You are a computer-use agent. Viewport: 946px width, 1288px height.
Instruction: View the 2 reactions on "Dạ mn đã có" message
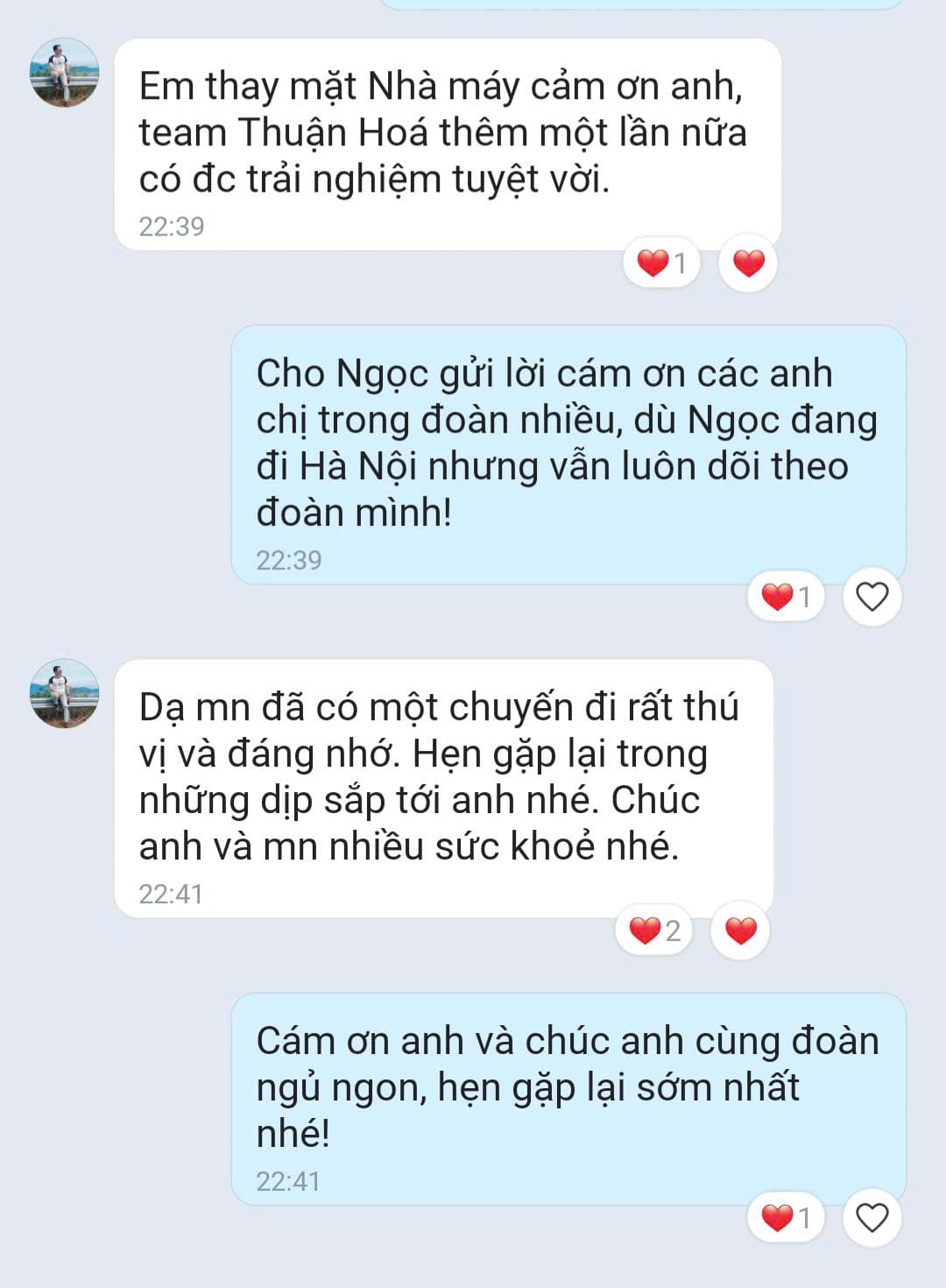pyautogui.click(x=654, y=931)
